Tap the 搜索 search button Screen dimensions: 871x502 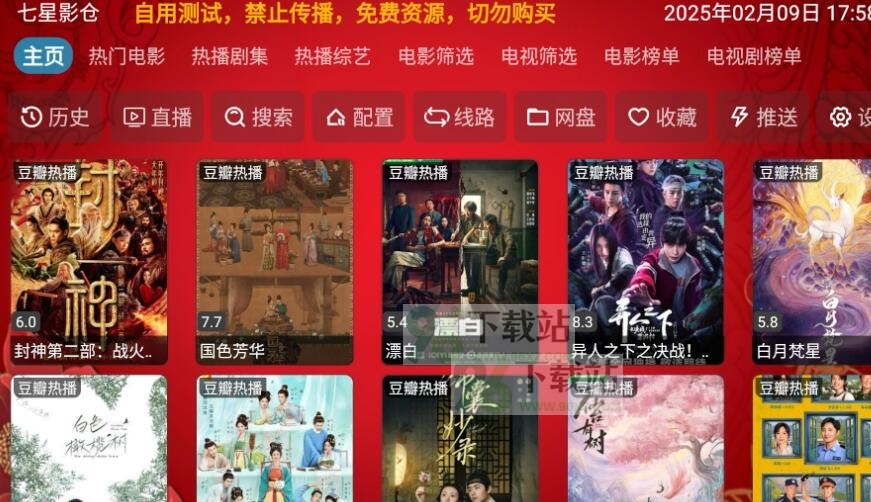pos(258,117)
